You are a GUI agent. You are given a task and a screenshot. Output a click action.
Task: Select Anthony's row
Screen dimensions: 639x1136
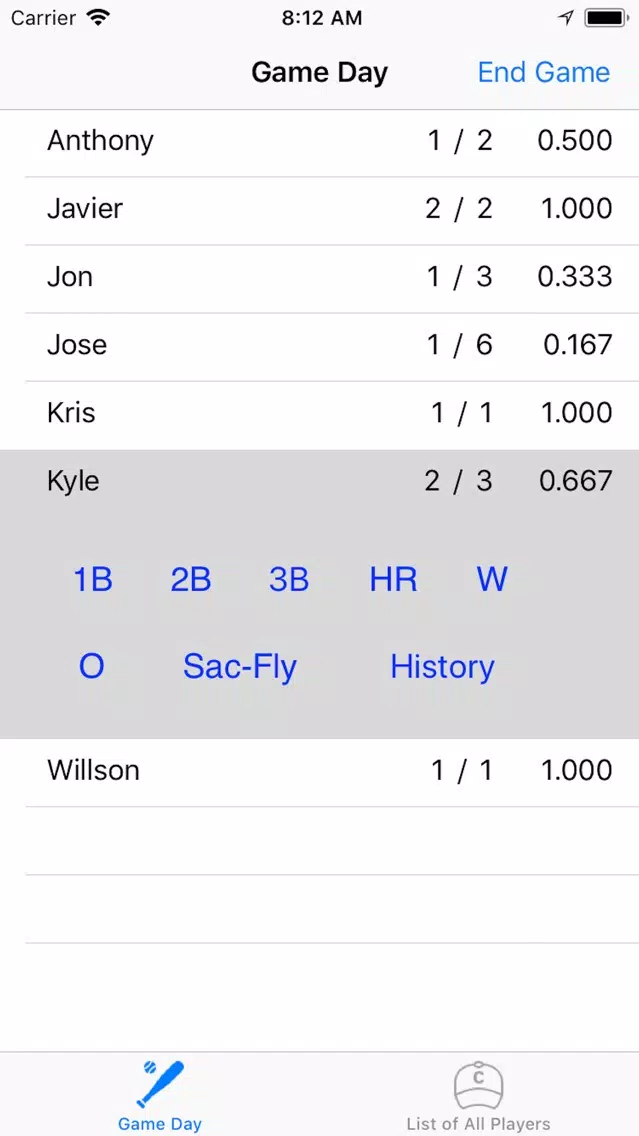coord(320,143)
